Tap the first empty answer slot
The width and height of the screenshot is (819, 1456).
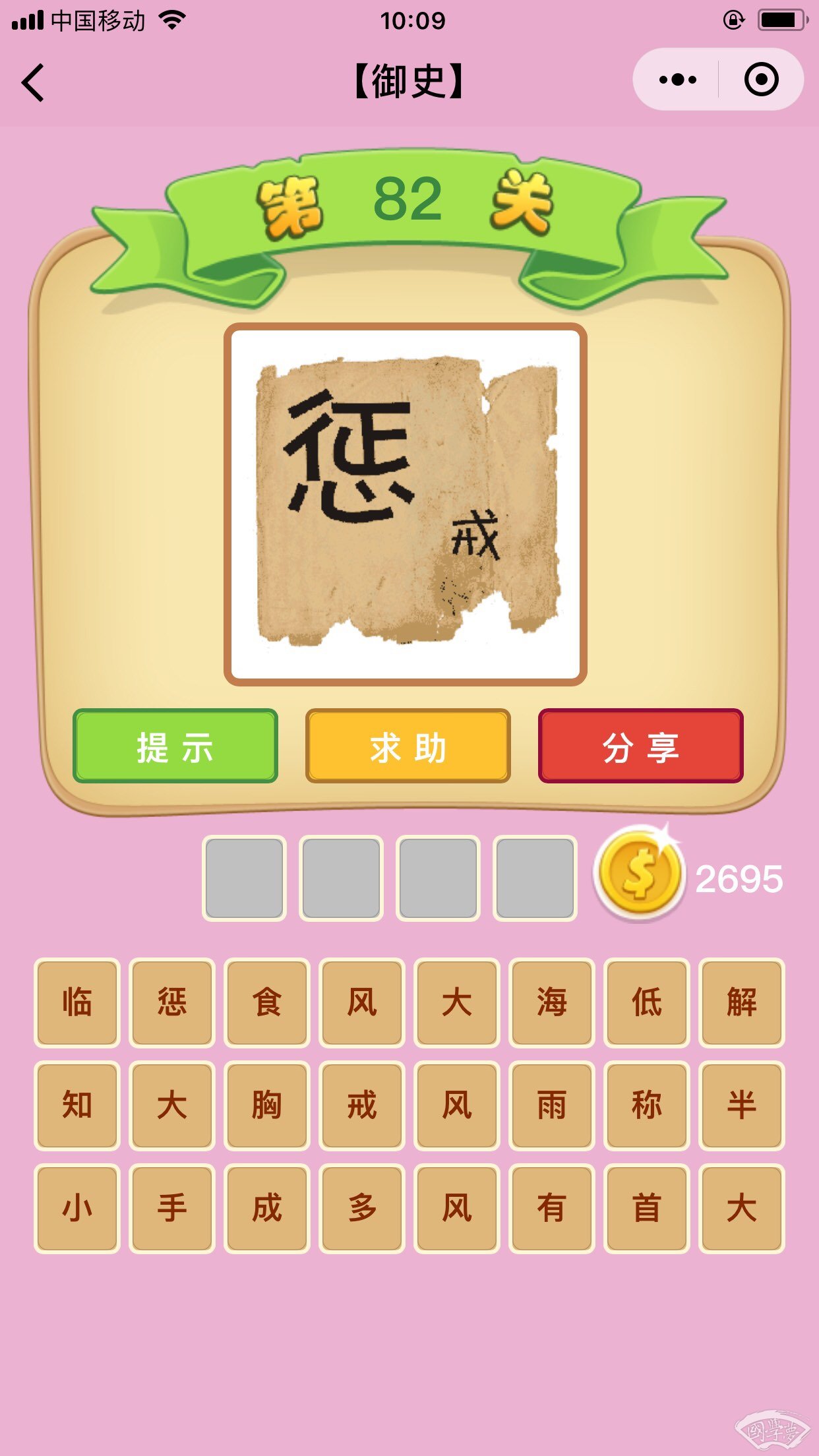pyautogui.click(x=245, y=878)
